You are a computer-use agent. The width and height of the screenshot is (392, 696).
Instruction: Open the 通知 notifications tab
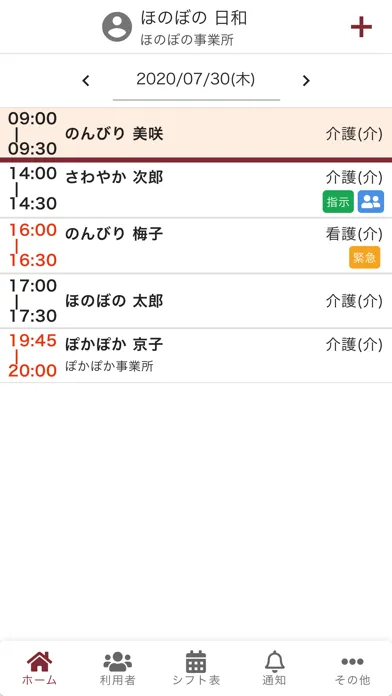point(274,668)
